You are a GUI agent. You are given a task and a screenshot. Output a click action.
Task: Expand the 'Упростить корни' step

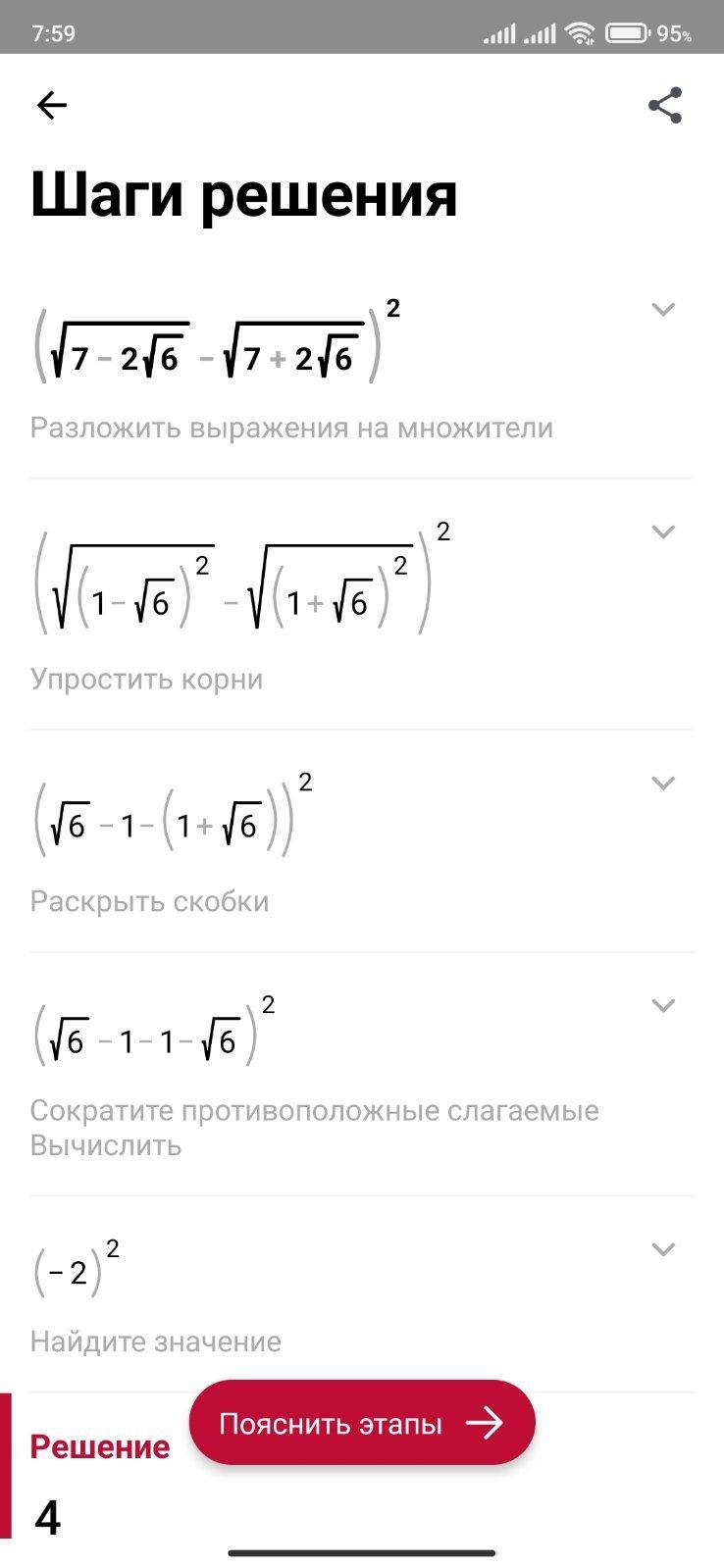pos(663,532)
